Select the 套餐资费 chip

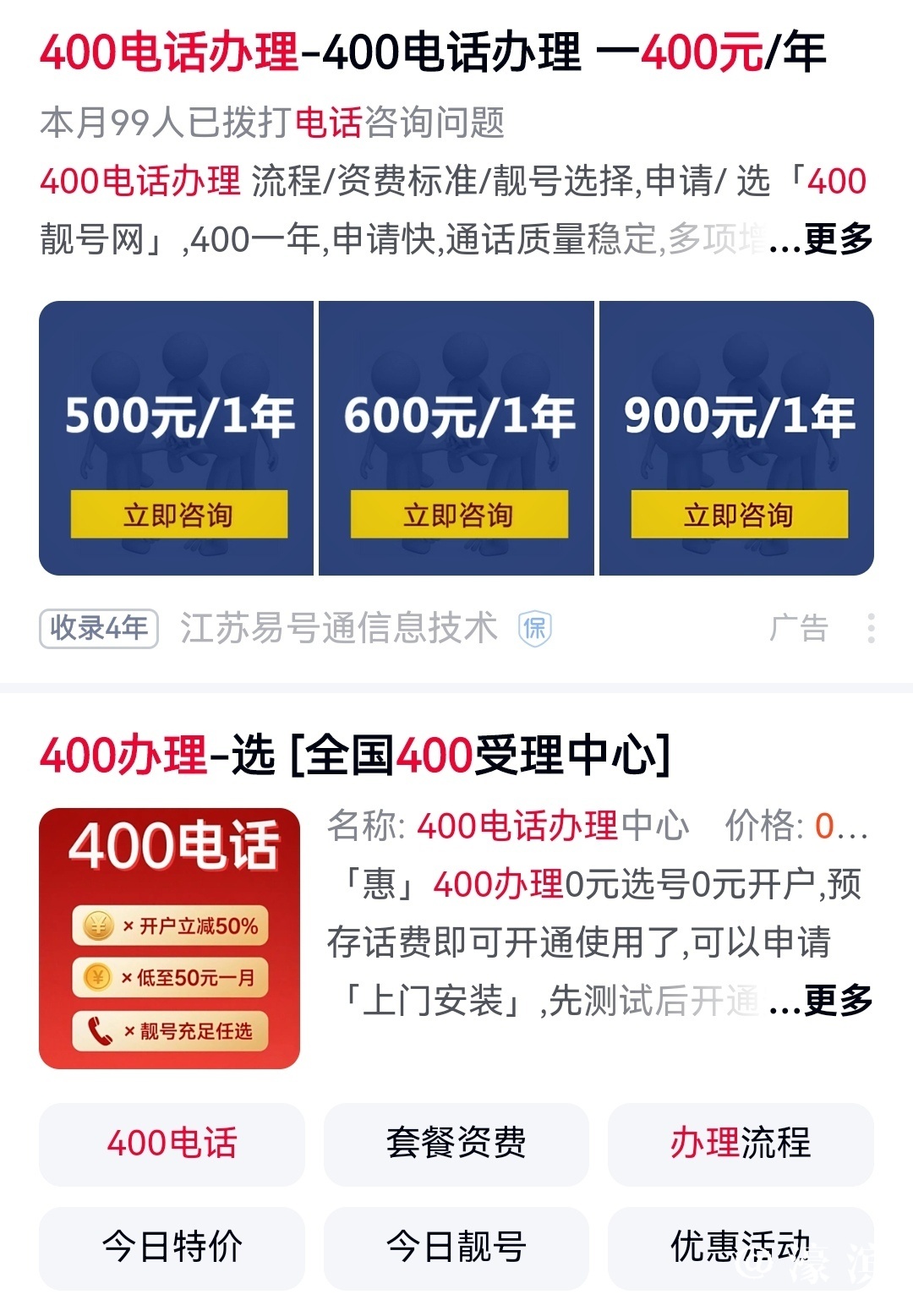456,1144
